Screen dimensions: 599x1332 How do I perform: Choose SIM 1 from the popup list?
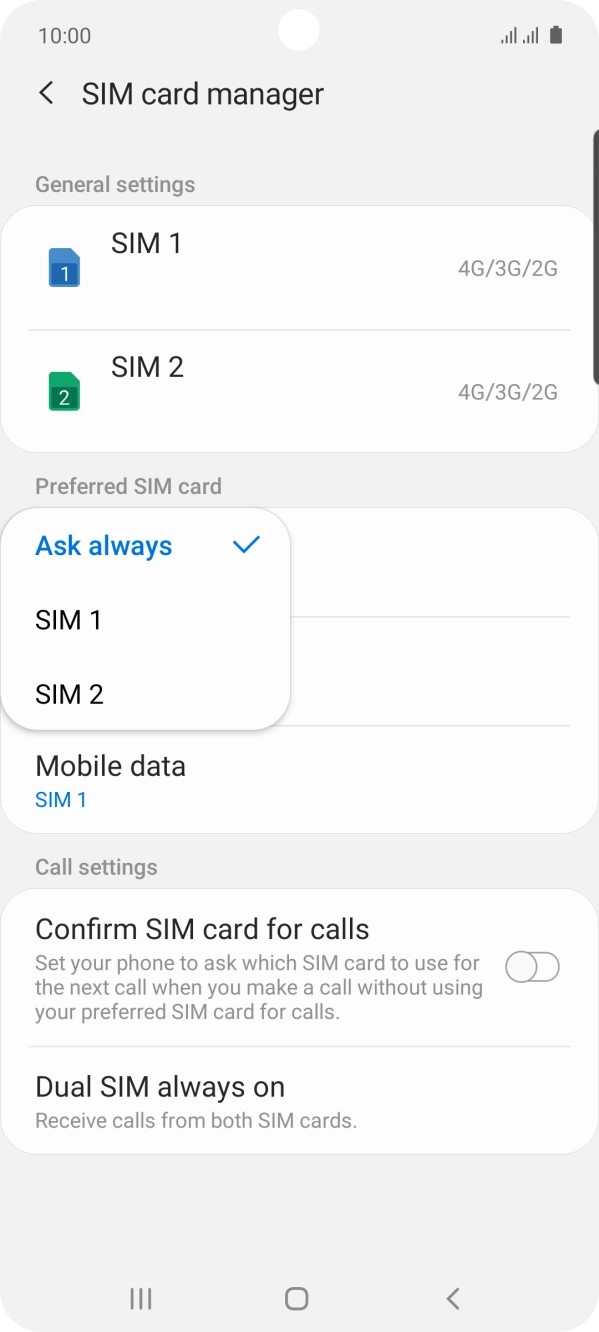pos(147,620)
